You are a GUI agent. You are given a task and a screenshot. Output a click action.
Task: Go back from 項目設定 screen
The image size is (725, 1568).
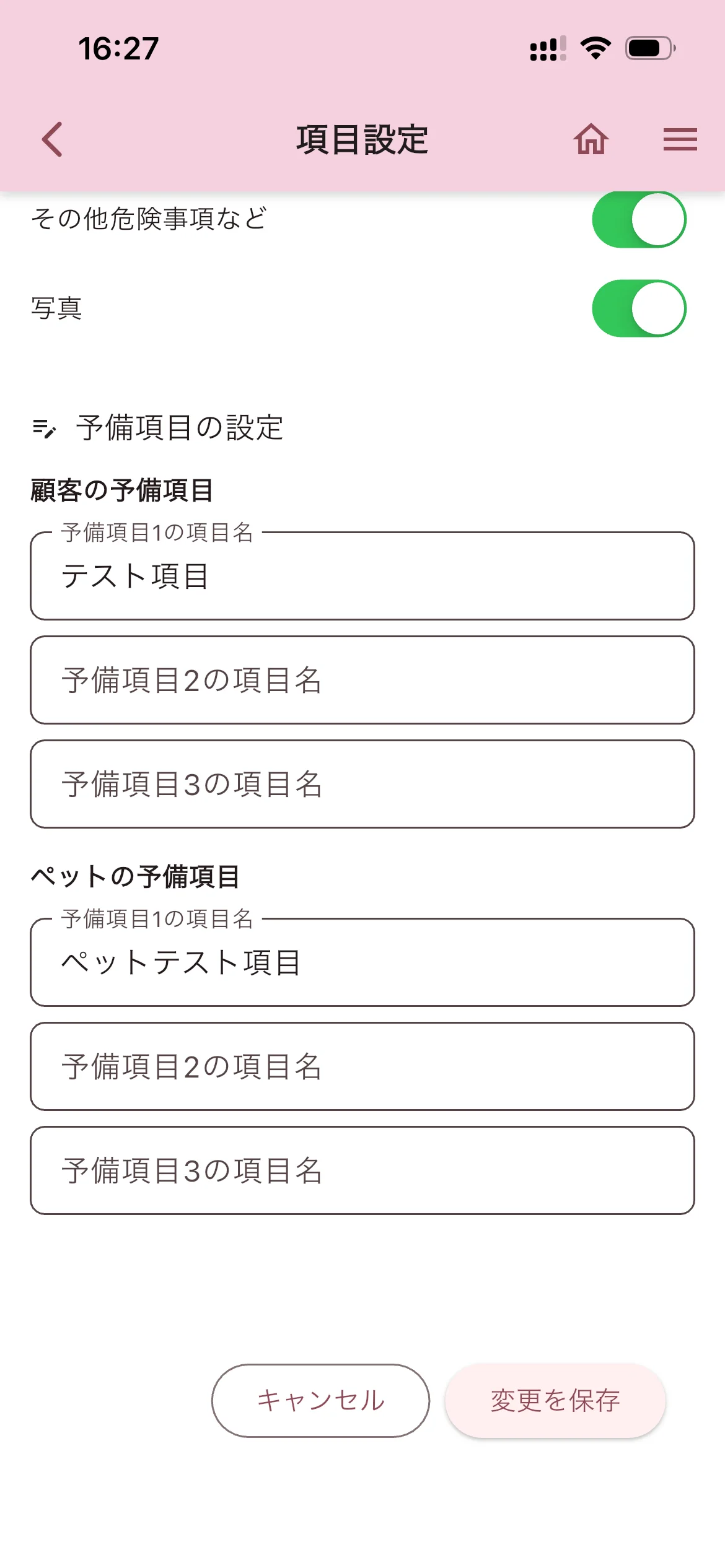(x=53, y=139)
